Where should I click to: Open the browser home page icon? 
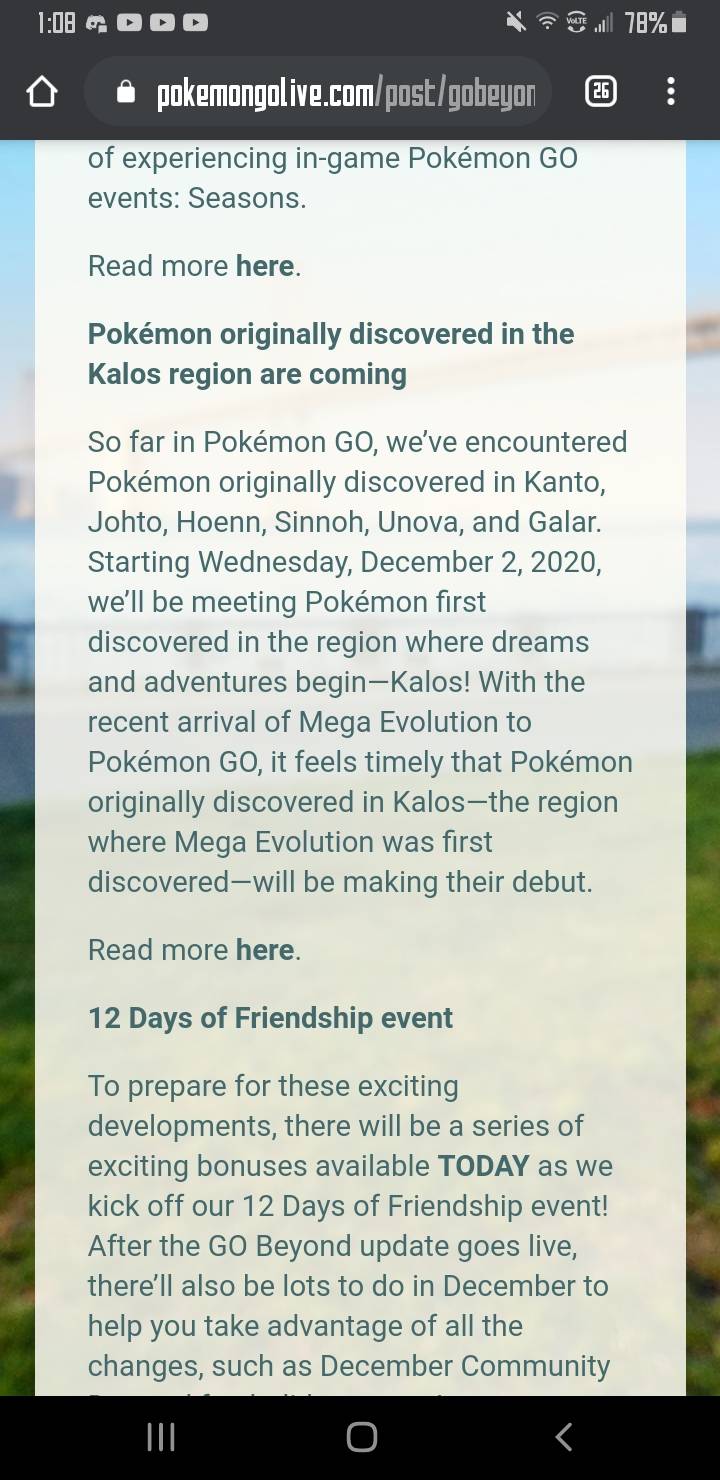40,91
